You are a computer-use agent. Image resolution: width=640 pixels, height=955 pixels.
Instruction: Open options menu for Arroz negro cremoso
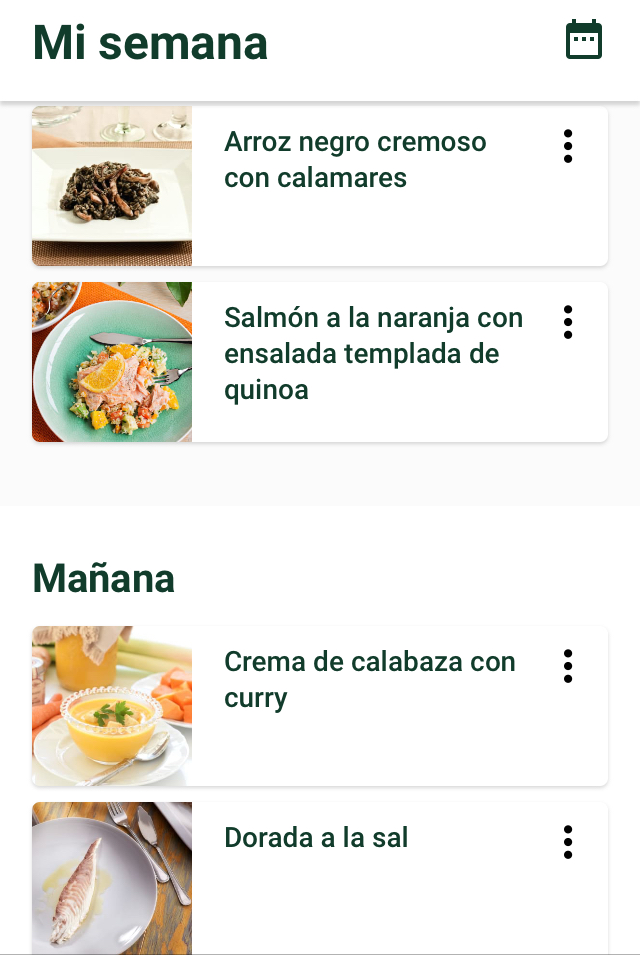pyautogui.click(x=568, y=146)
